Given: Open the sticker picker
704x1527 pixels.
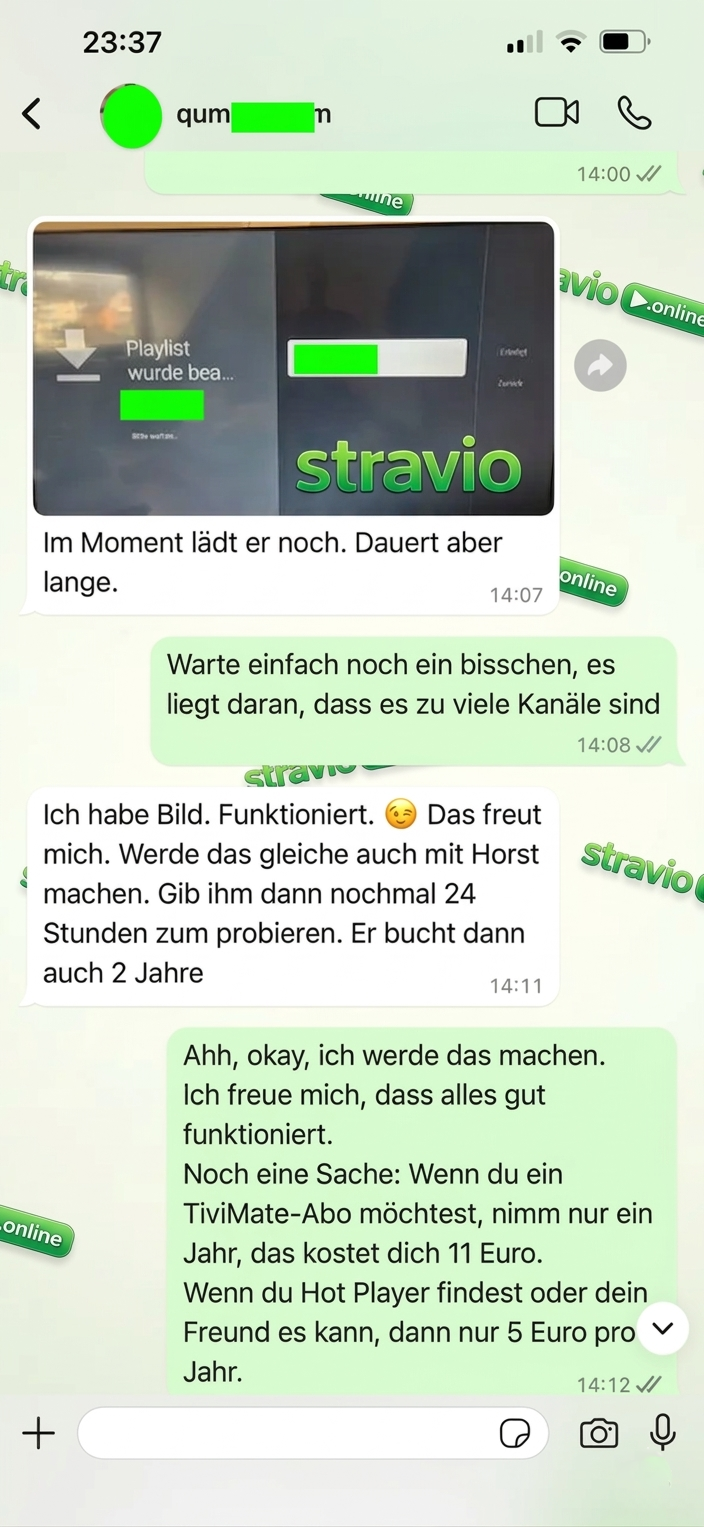Looking at the screenshot, I should (515, 1433).
